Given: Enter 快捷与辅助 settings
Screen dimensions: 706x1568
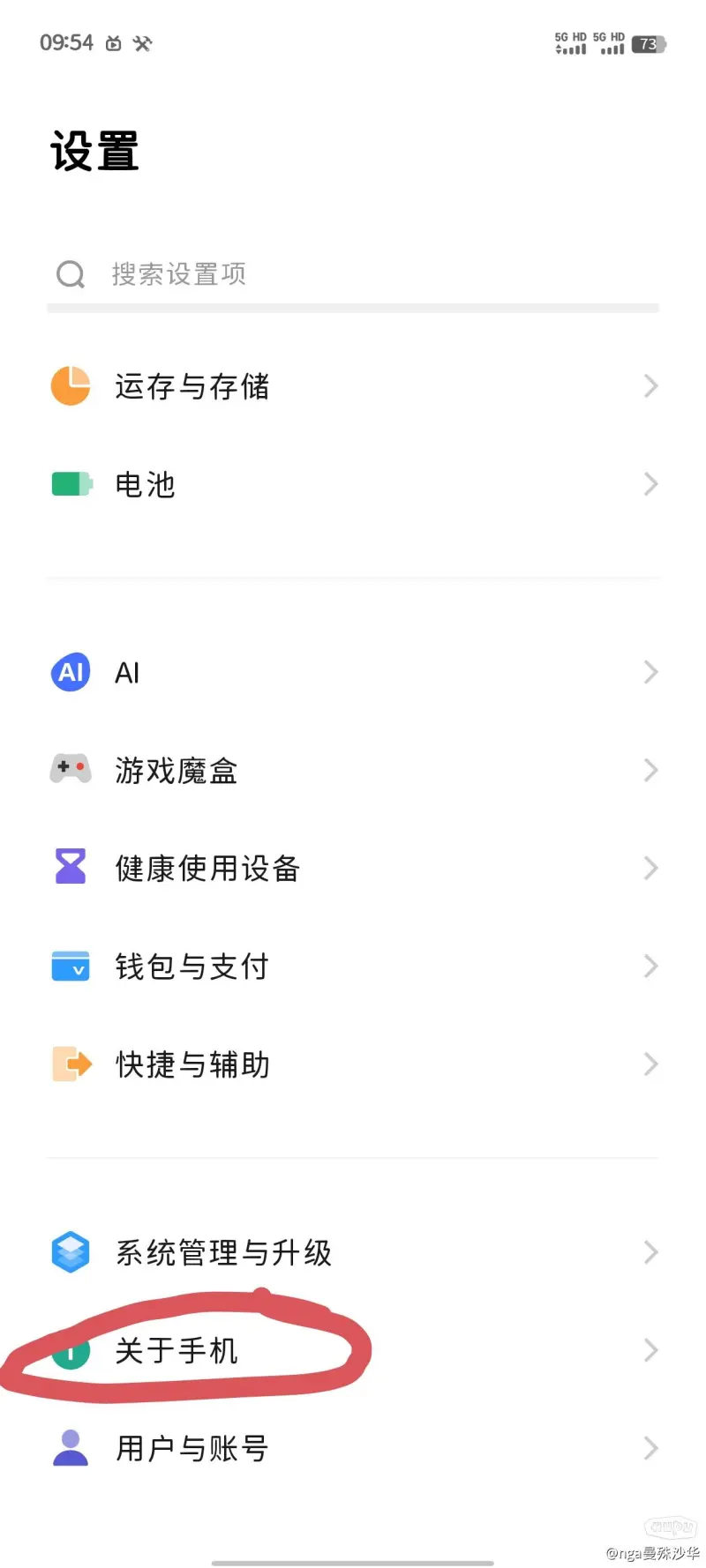Looking at the screenshot, I should coord(353,1064).
